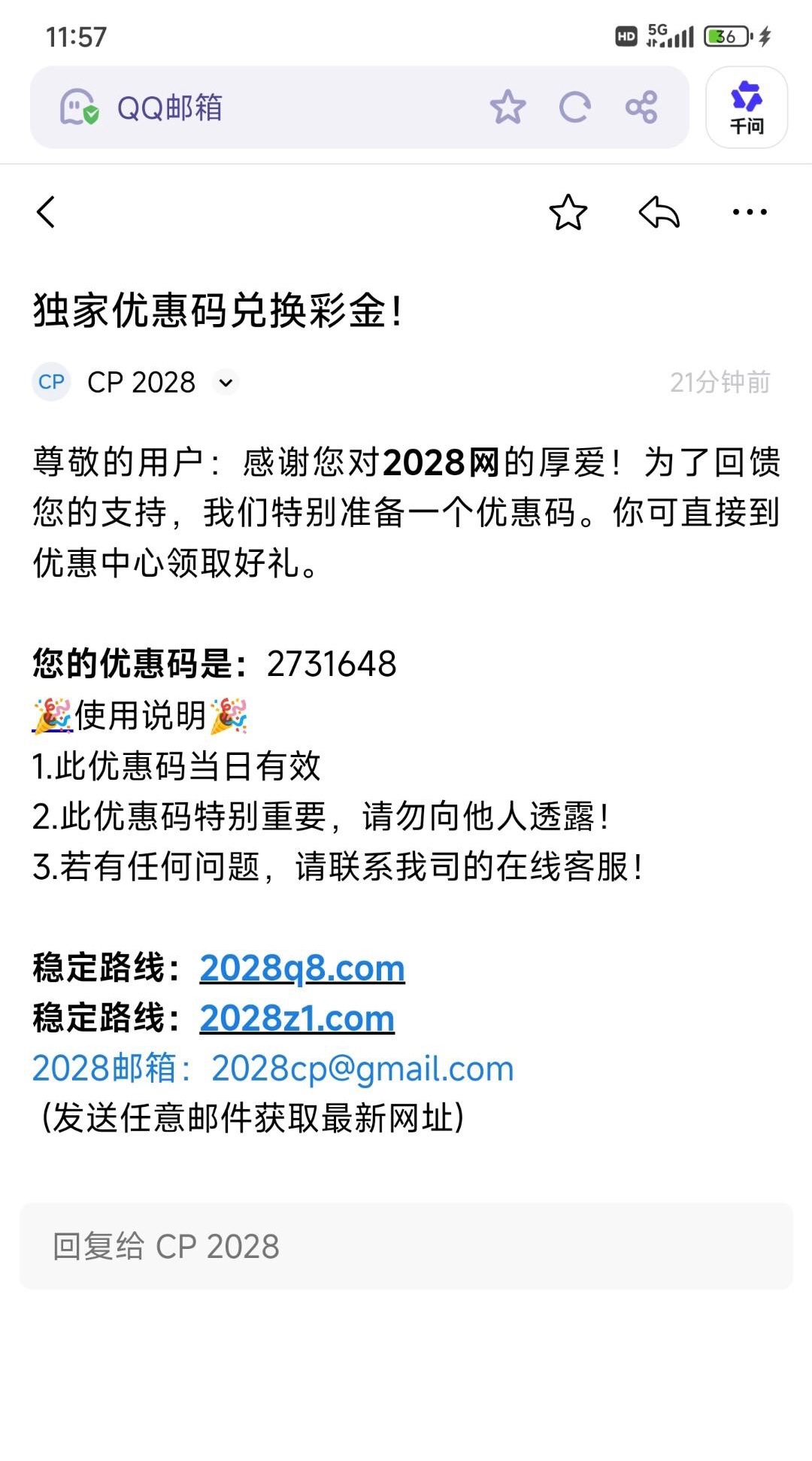
Task: Bookmark the QQ邮箱 page in browser
Action: point(507,108)
